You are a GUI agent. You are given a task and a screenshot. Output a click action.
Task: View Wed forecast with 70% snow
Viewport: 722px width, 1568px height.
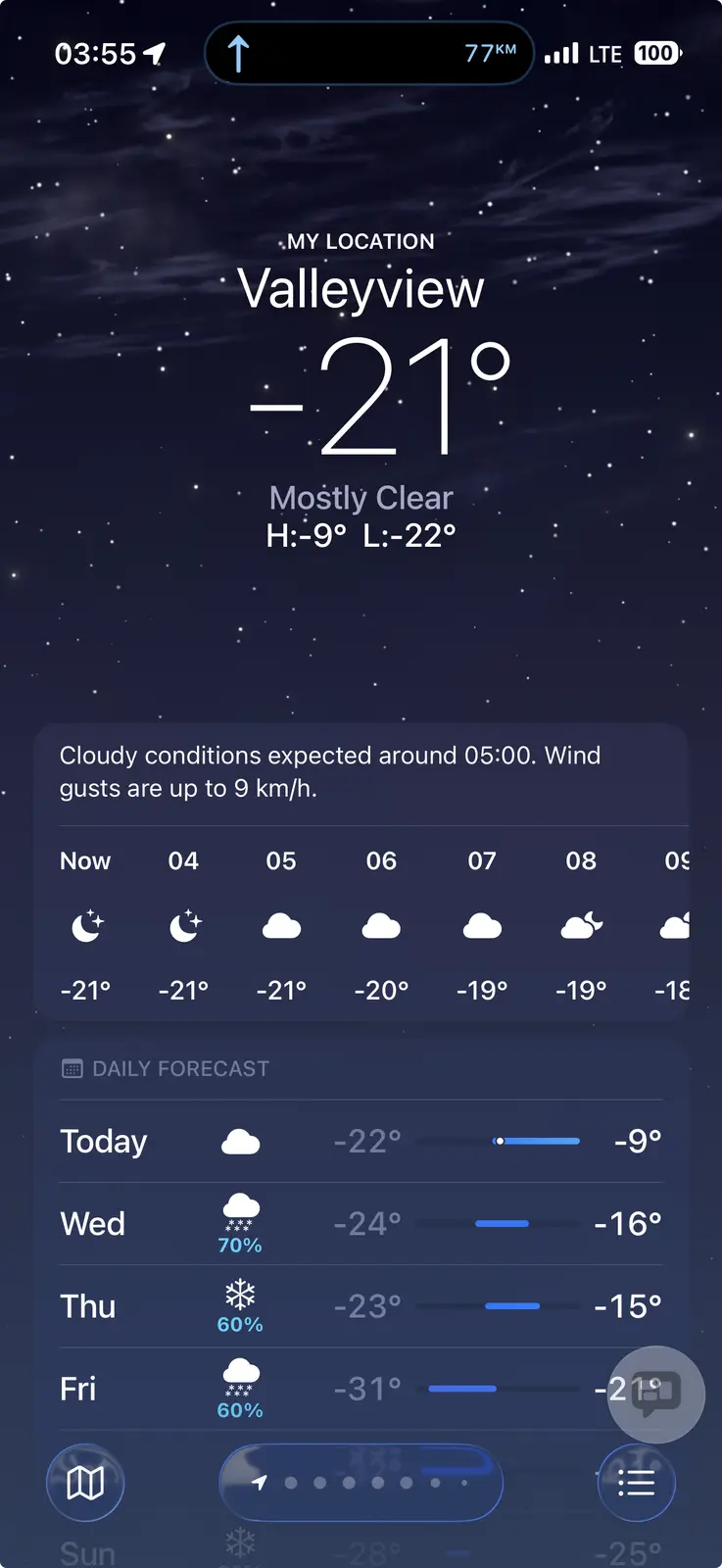point(361,1224)
